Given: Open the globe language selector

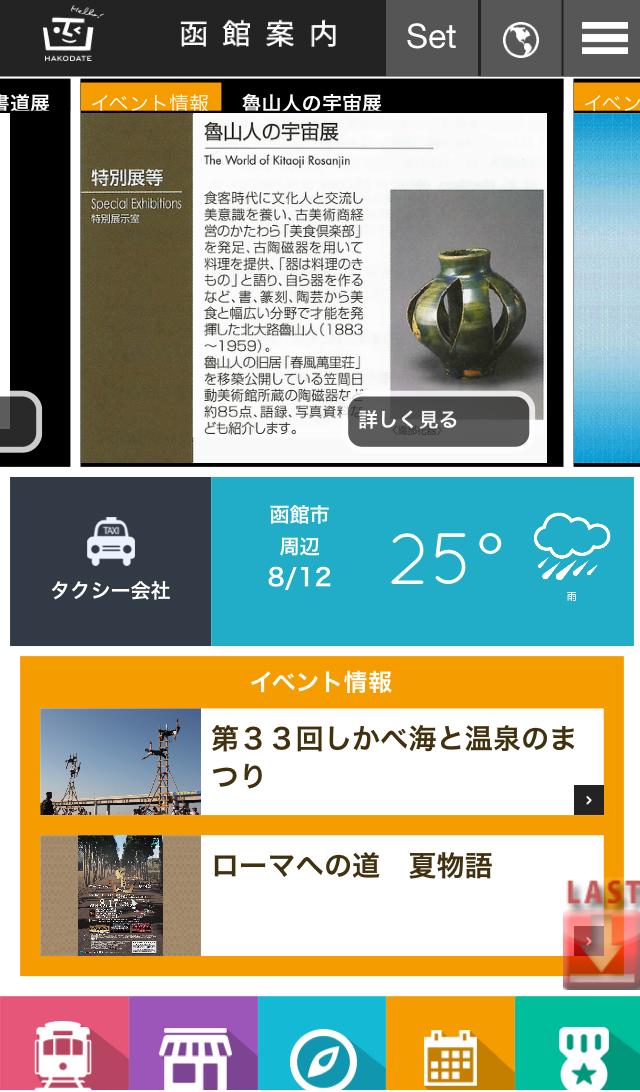Looking at the screenshot, I should coord(520,38).
